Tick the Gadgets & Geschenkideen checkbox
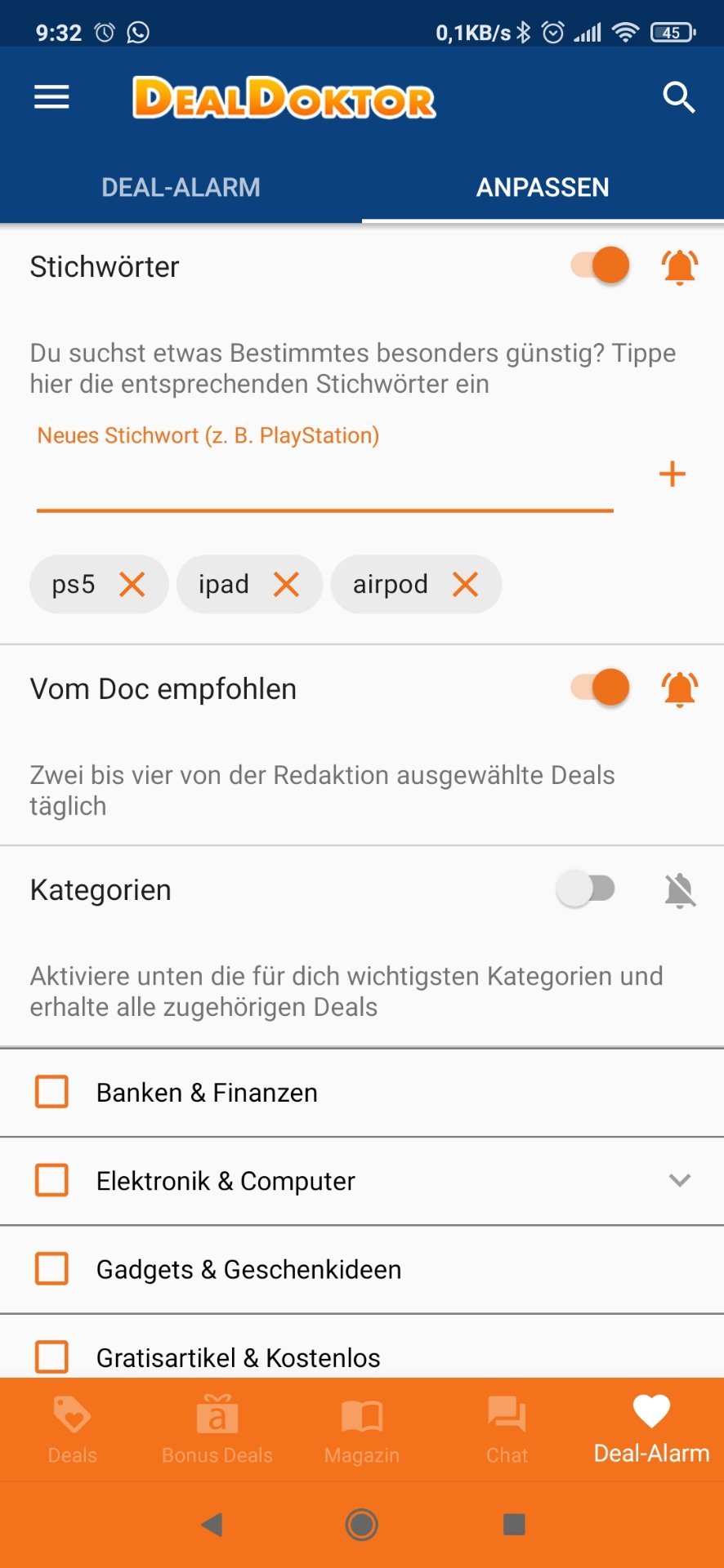This screenshot has height=1568, width=724. 51,1269
